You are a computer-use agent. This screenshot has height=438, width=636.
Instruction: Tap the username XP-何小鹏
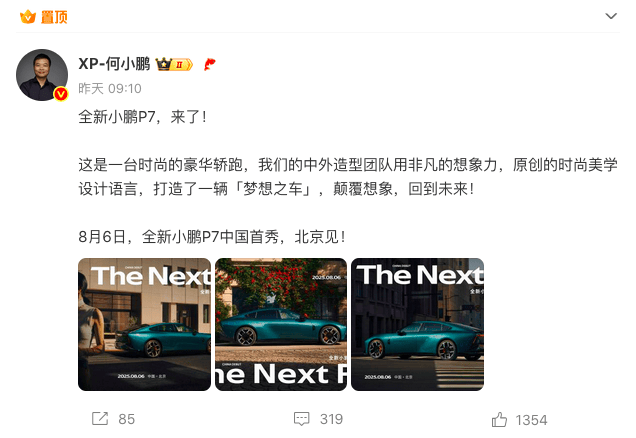(x=114, y=64)
